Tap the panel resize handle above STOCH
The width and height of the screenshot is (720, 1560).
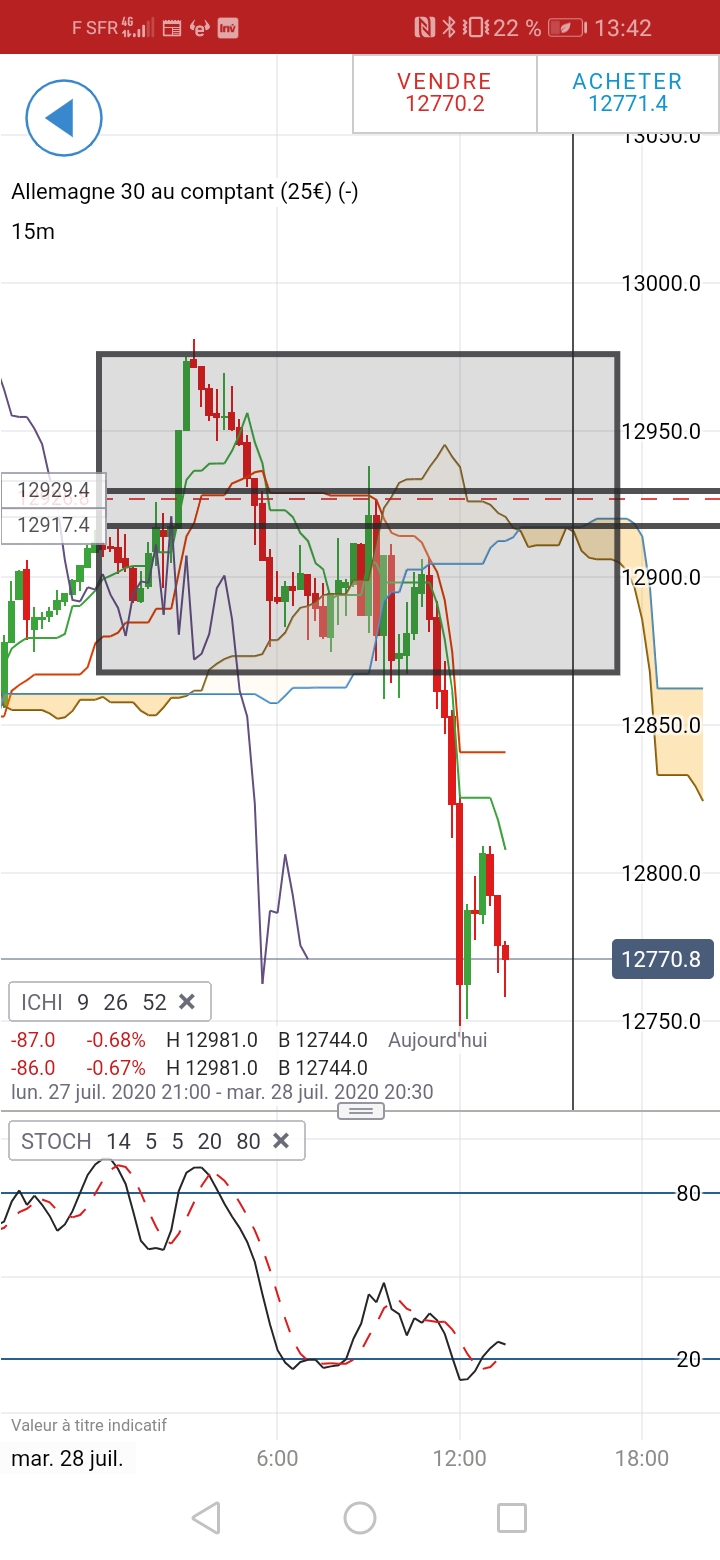[360, 1111]
